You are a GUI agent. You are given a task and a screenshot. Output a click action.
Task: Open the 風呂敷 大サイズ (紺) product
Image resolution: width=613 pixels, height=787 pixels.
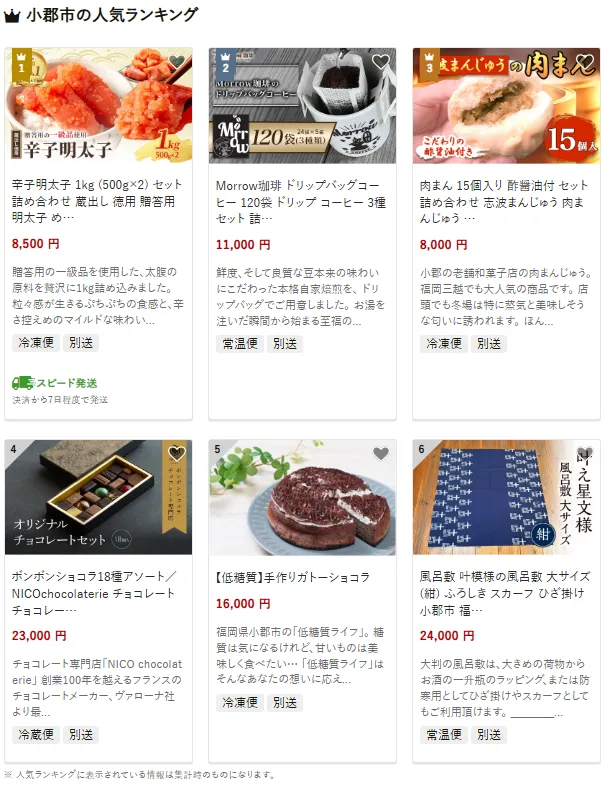click(x=506, y=595)
